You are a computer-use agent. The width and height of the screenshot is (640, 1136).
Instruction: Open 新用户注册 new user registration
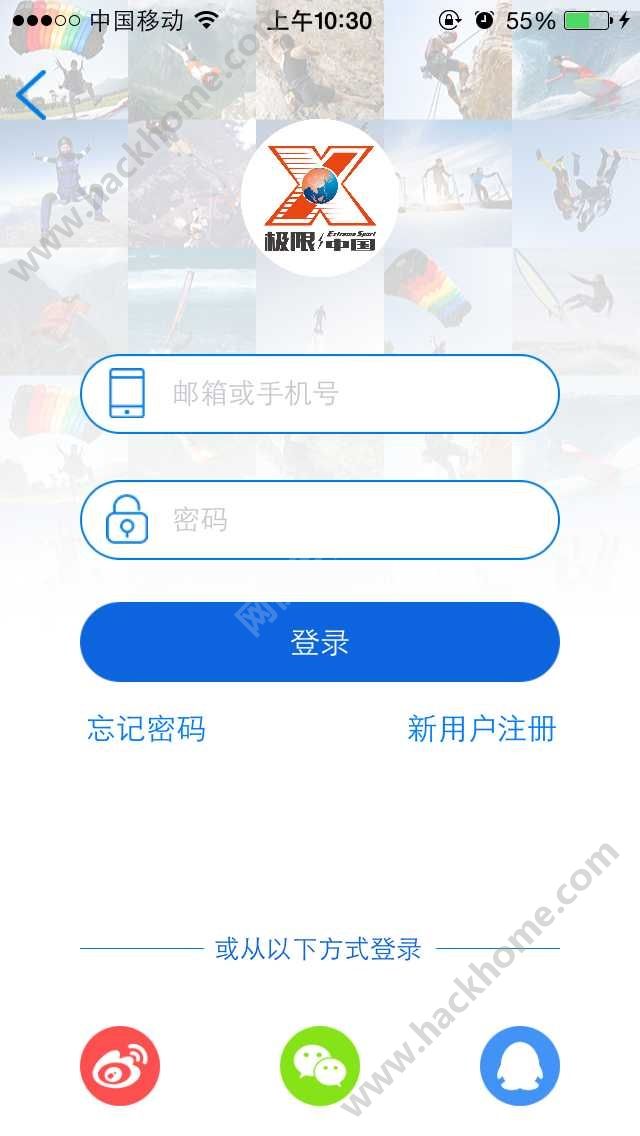click(x=481, y=729)
